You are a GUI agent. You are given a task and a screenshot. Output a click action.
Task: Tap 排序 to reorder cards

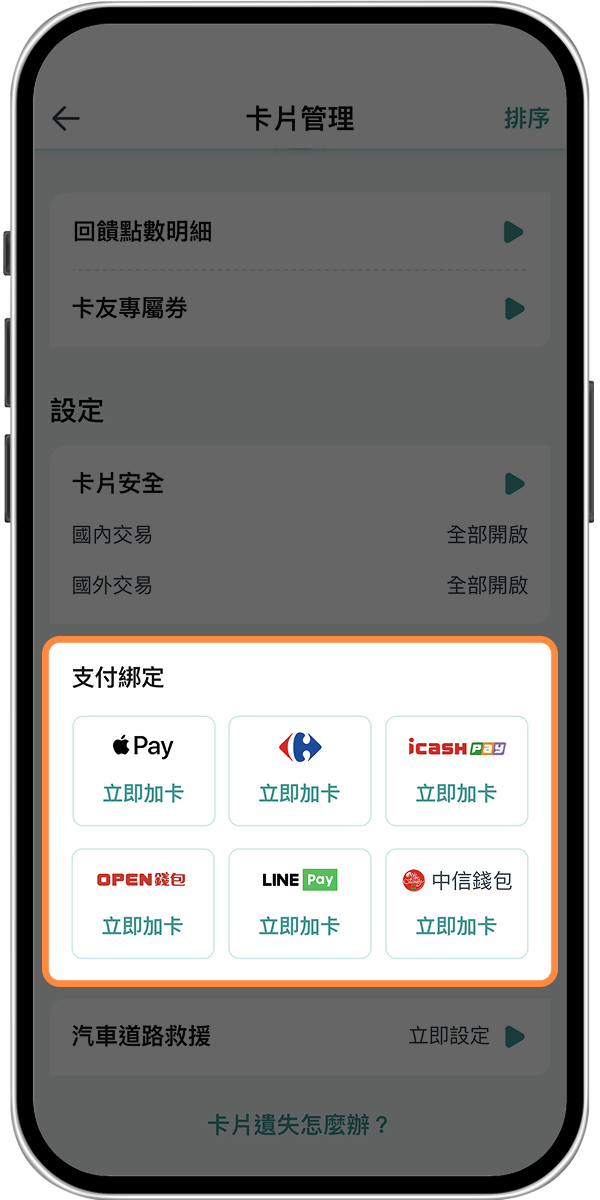click(526, 118)
